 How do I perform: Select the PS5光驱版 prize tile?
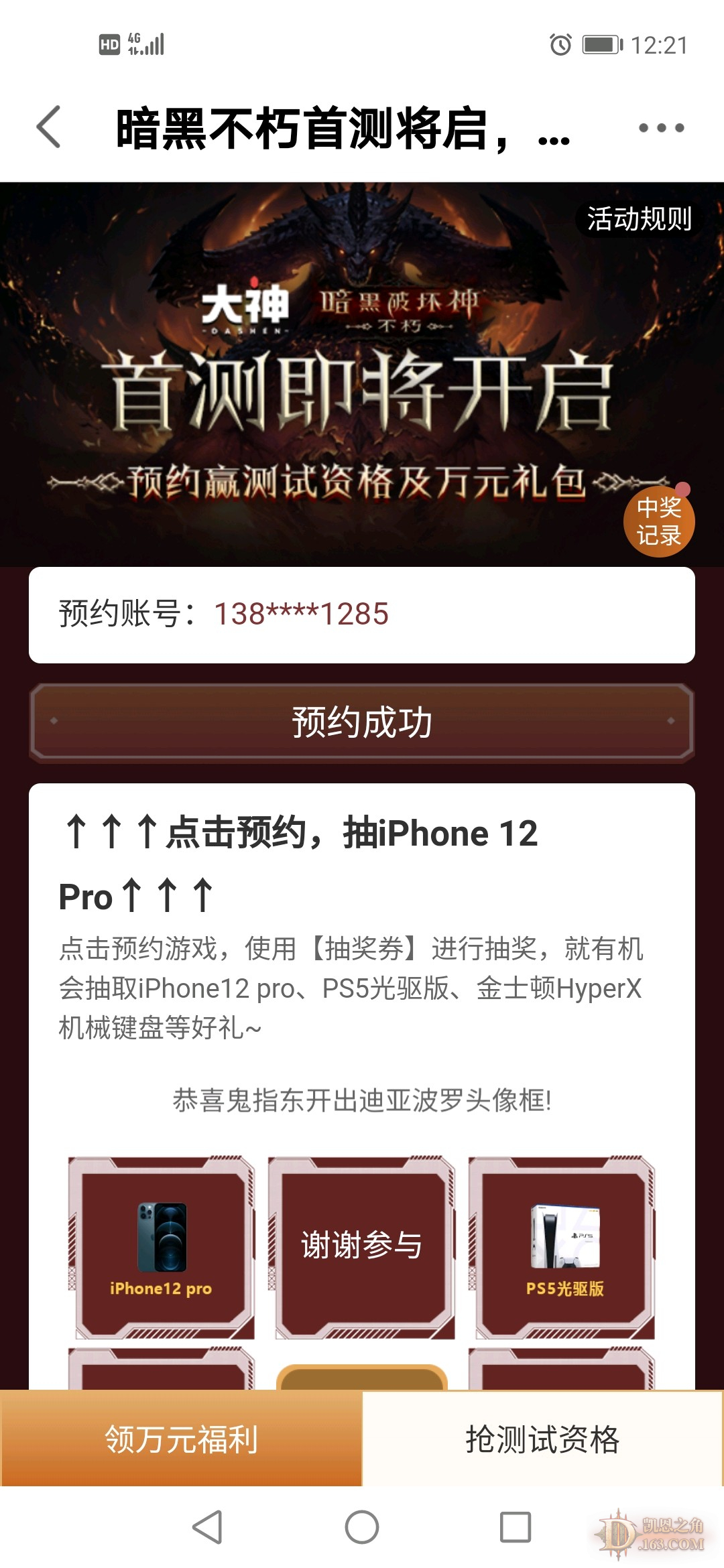pos(563,1248)
